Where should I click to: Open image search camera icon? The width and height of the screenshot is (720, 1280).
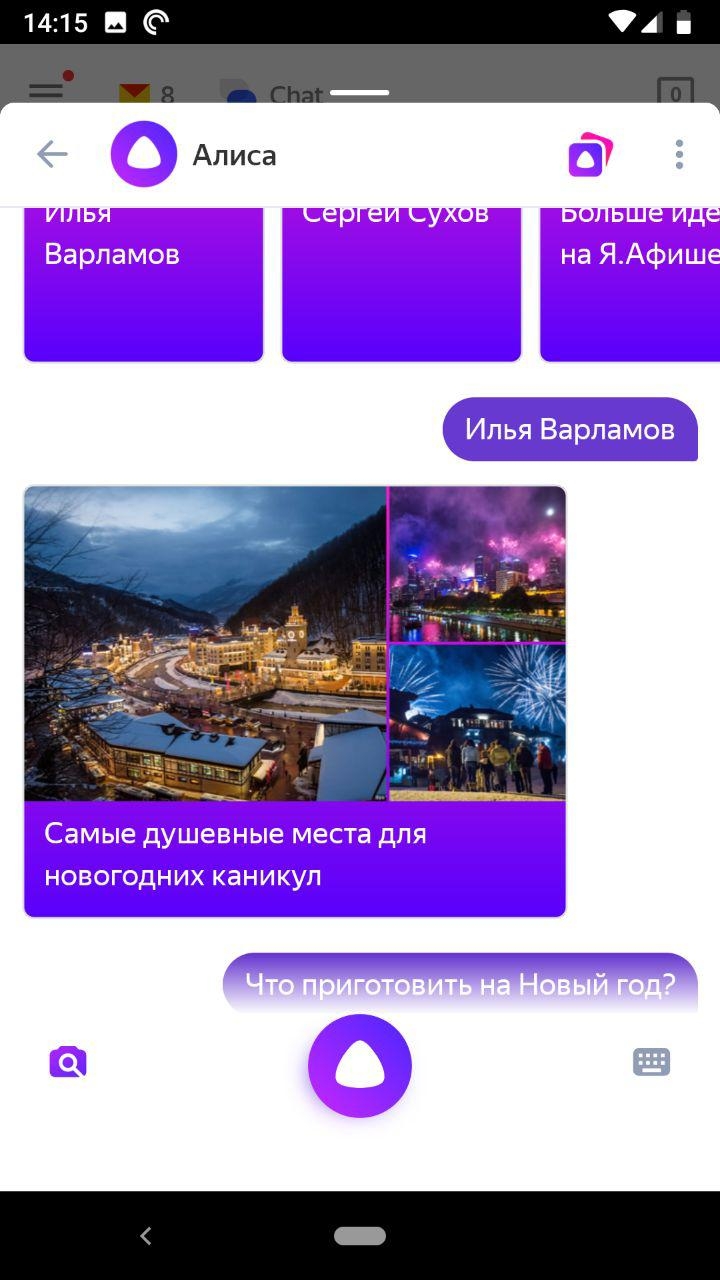tap(68, 1062)
